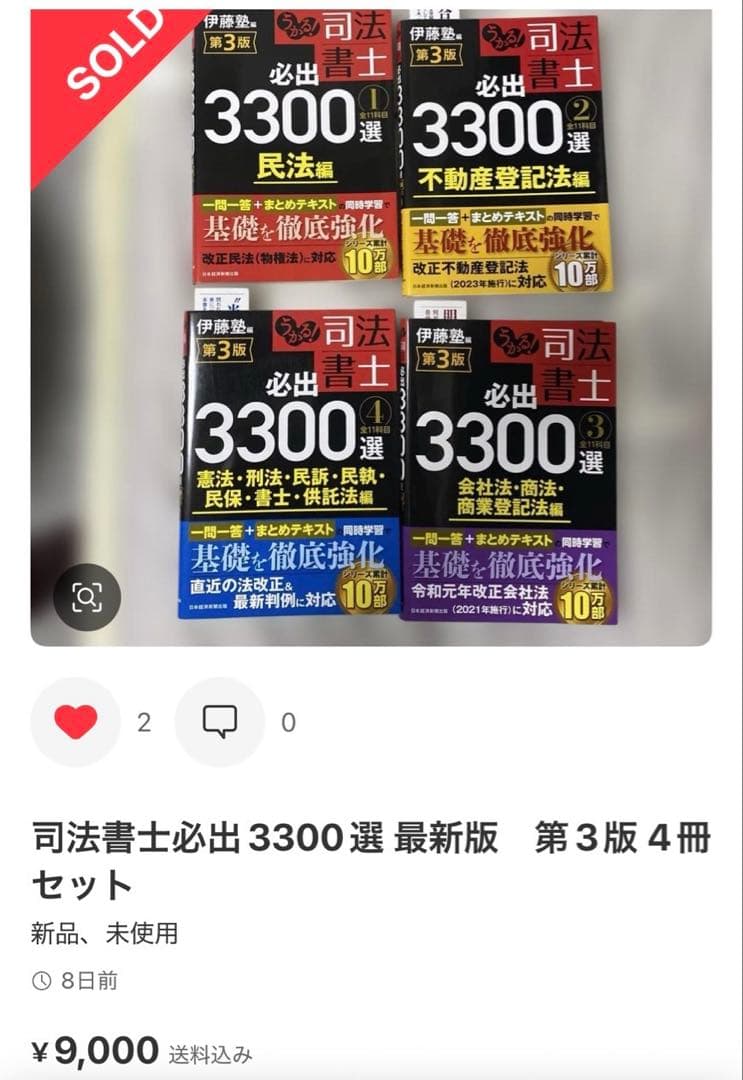Screen dimensions: 743x1080
Task: Tap the heart icon to like this listing
Action: pos(76,722)
